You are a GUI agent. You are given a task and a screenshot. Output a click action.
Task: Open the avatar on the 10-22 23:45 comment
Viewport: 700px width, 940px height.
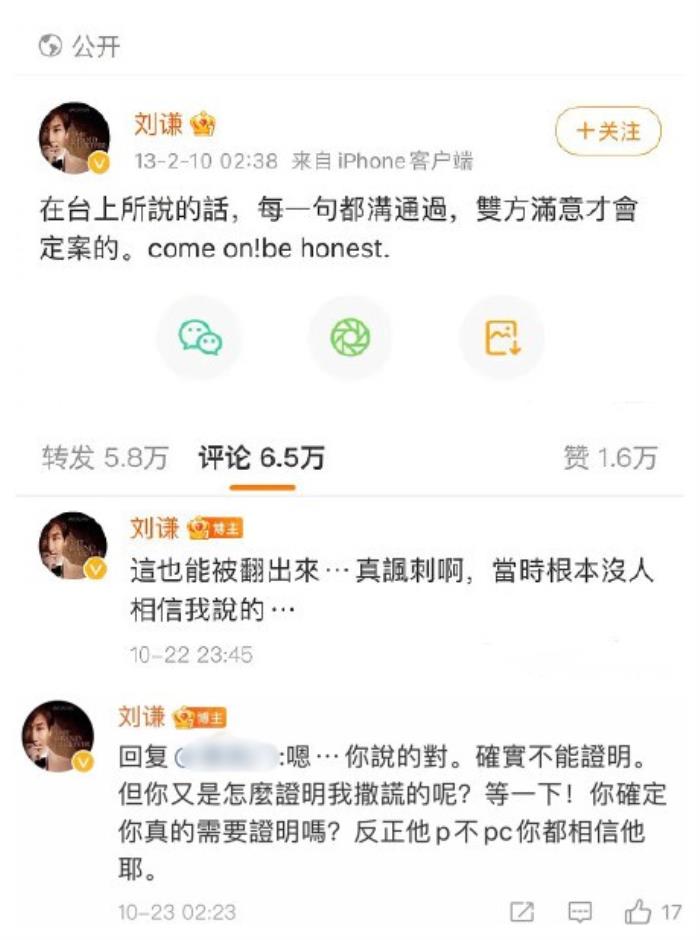tap(72, 546)
